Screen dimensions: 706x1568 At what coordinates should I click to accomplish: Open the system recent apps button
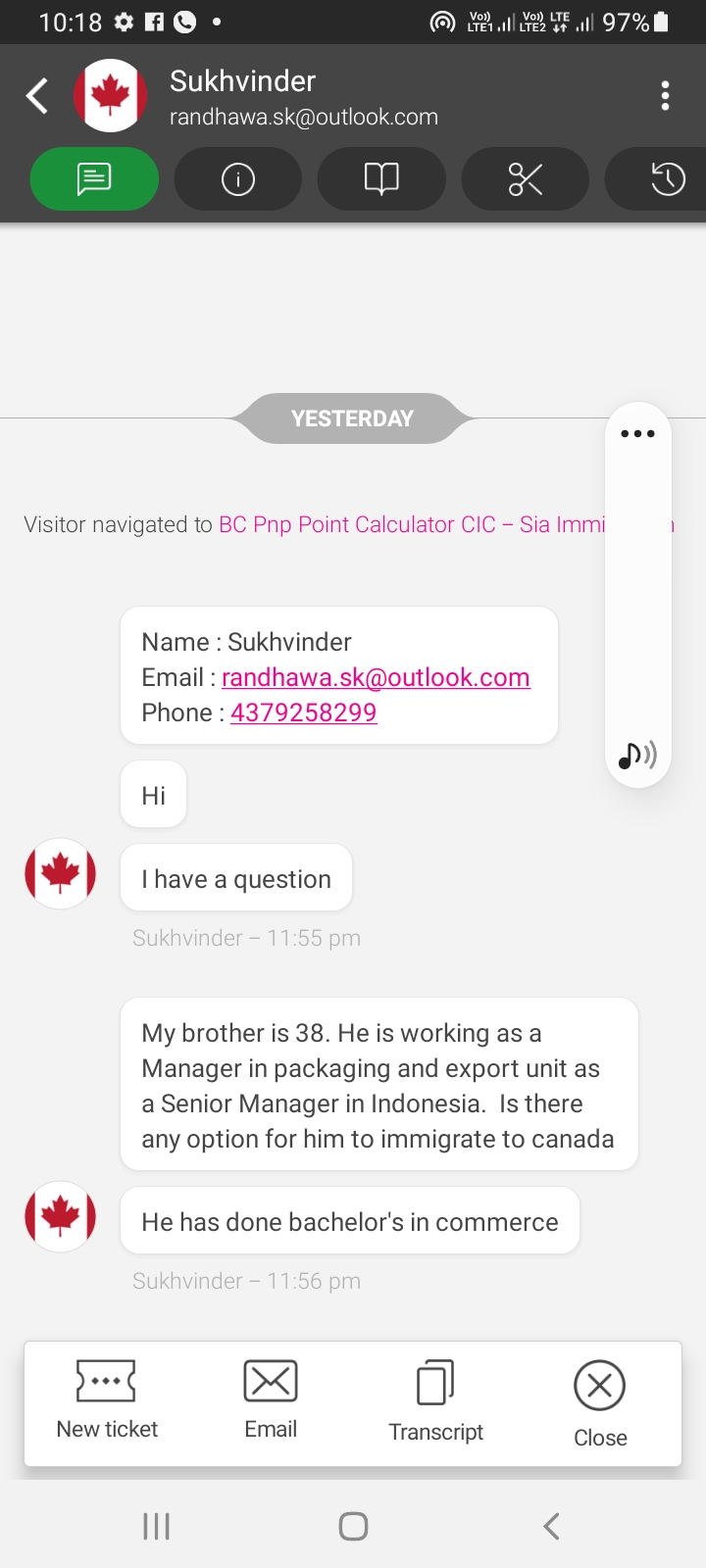[x=156, y=1526]
